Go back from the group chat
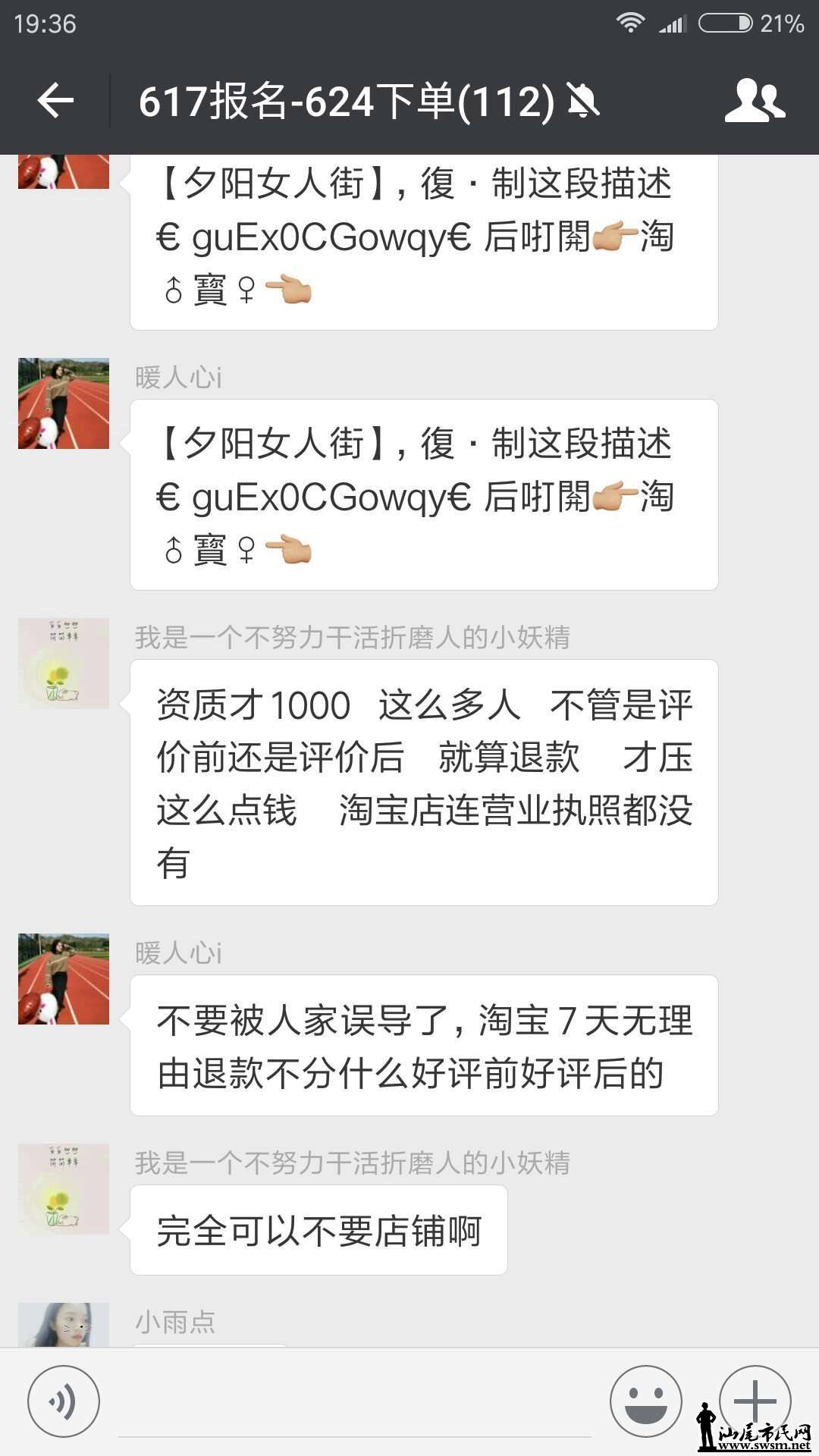Viewport: 819px width, 1456px height. (55, 100)
